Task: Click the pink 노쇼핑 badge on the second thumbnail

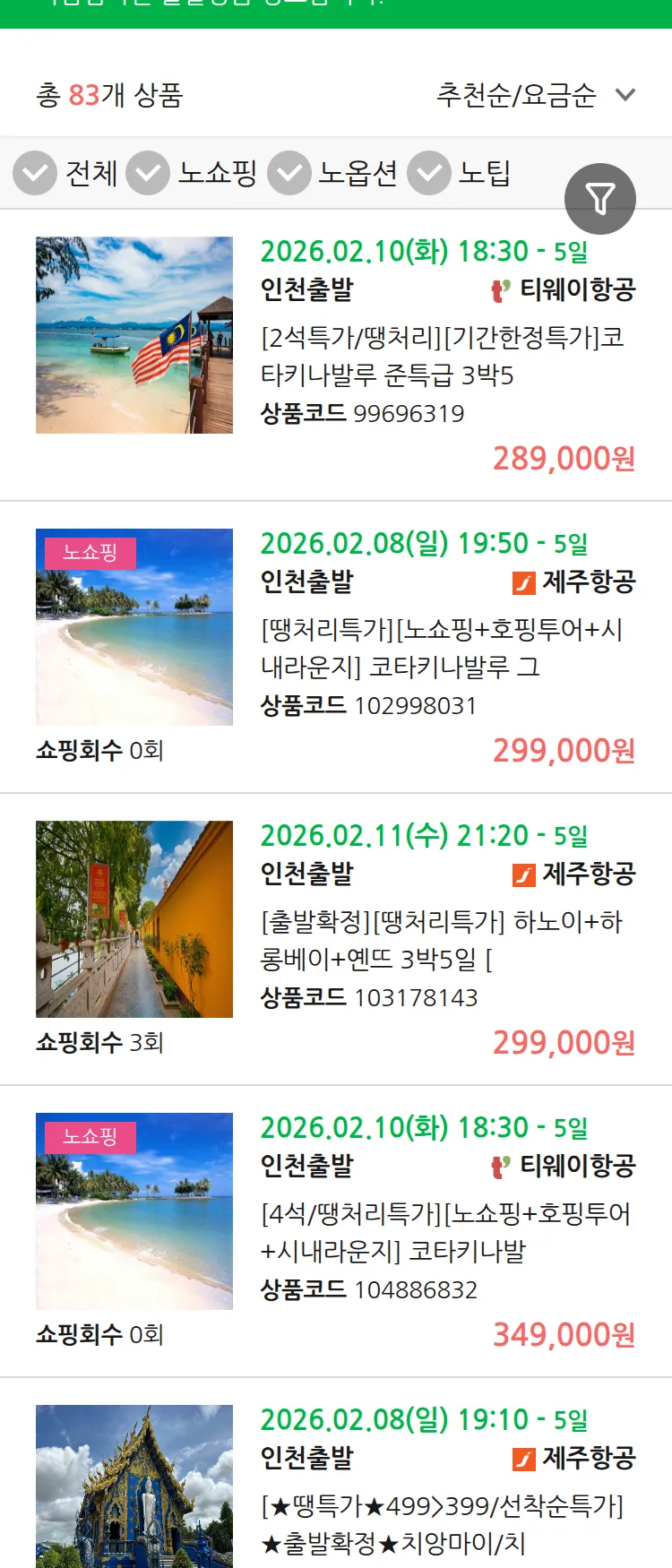Action: point(90,554)
